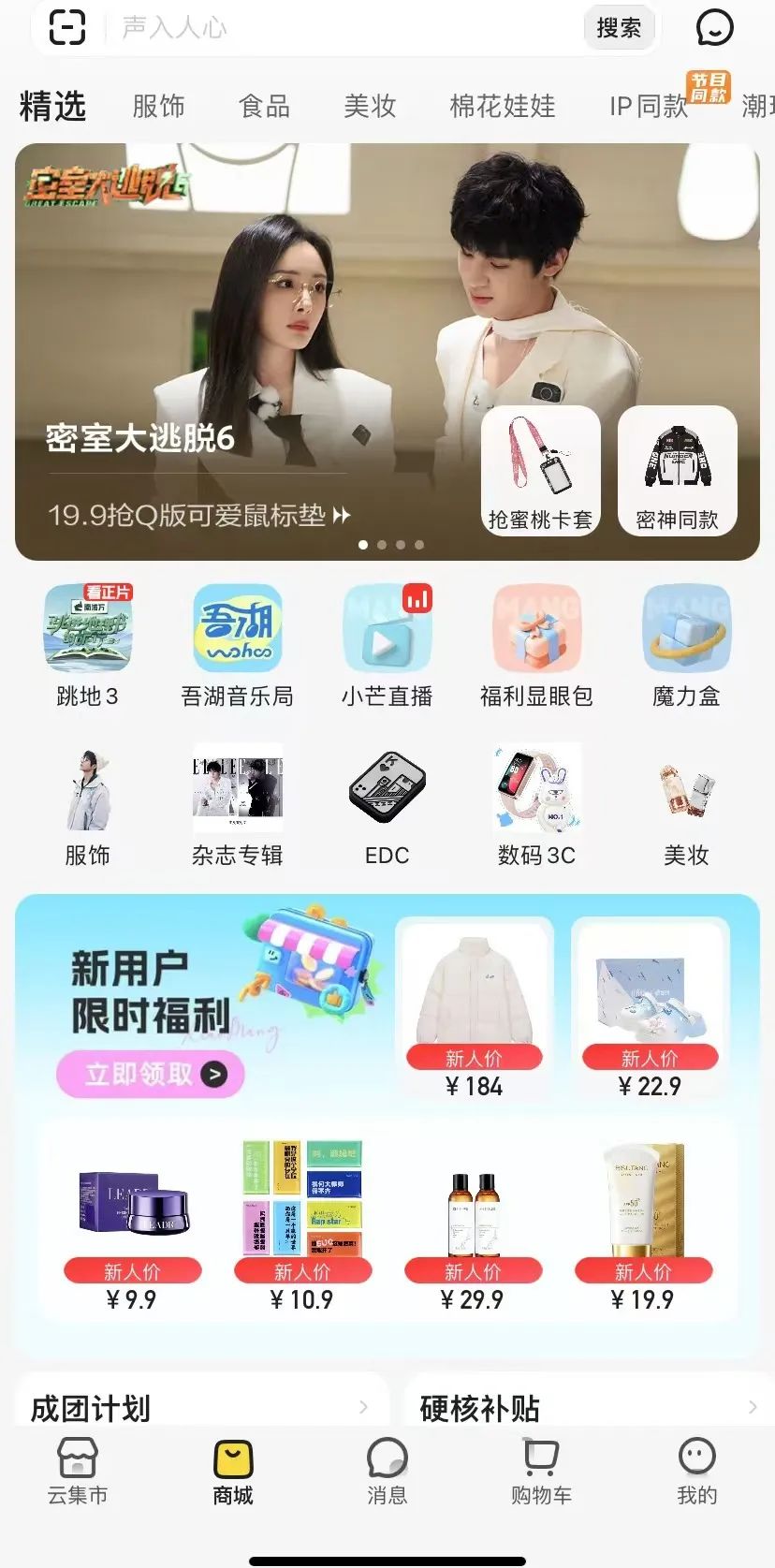Browse the 杂志专辑 category
Image resolution: width=775 pixels, height=1568 pixels.
[237, 805]
